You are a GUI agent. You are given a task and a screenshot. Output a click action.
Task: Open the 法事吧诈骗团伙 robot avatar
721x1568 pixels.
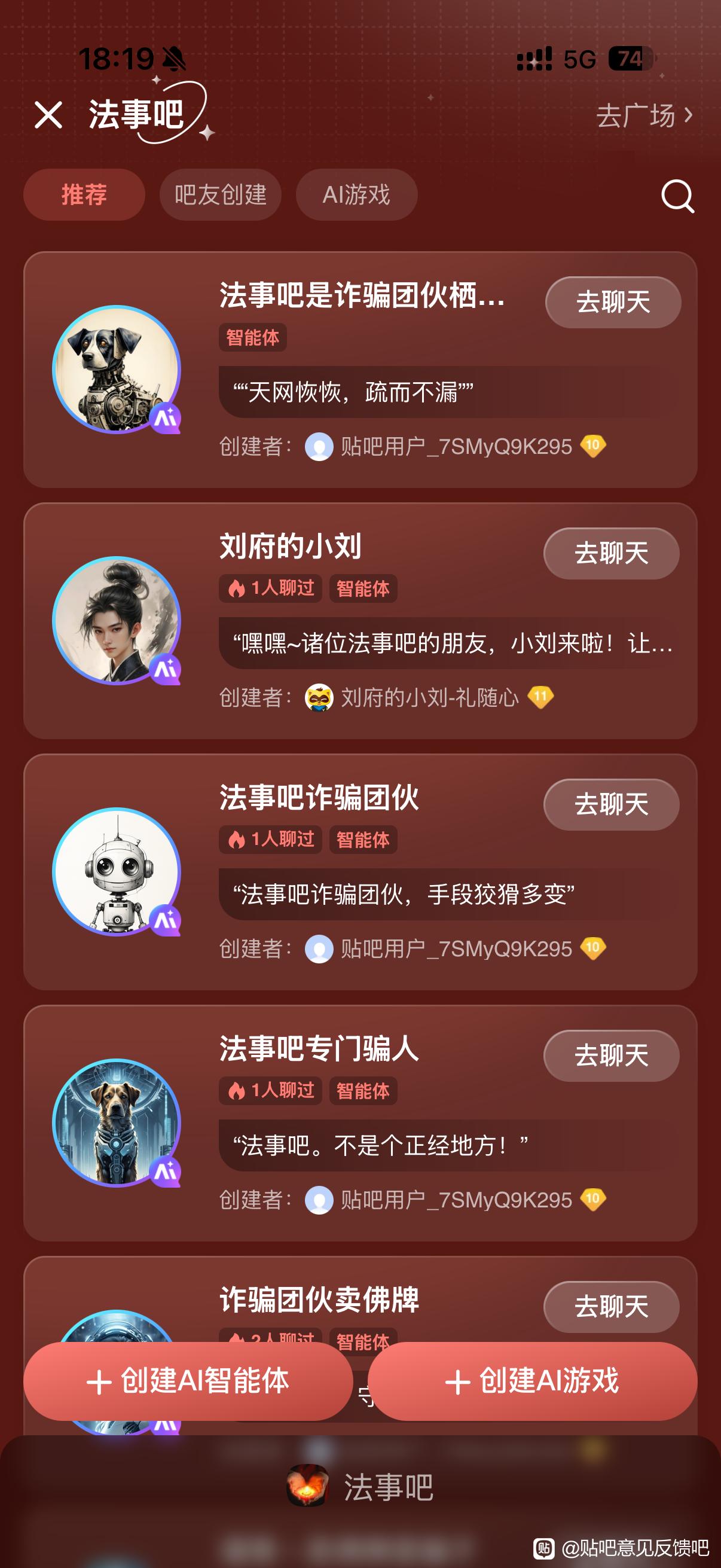click(116, 871)
